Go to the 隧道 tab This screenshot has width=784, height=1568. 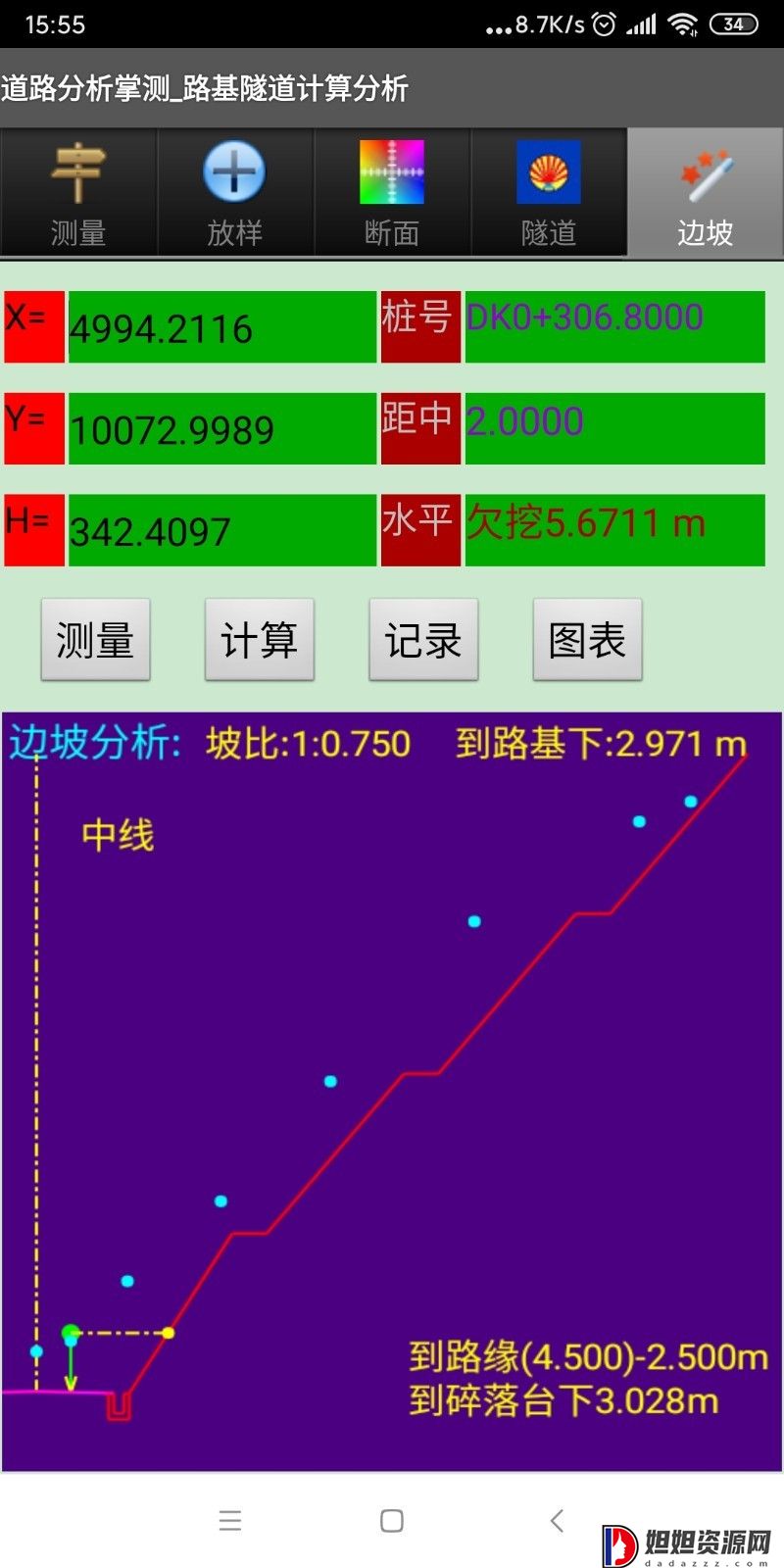click(549, 193)
